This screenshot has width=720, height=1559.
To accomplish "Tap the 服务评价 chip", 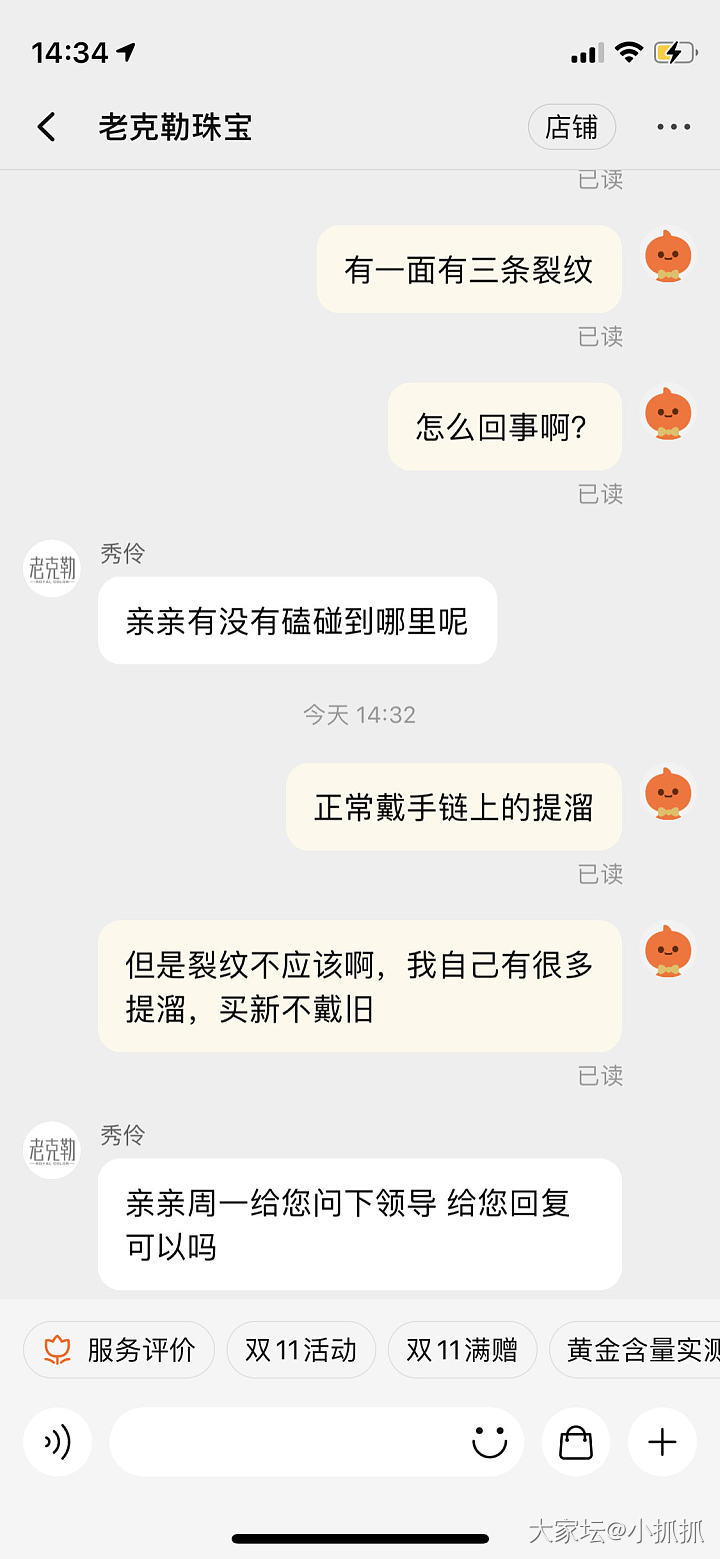I will 119,1350.
